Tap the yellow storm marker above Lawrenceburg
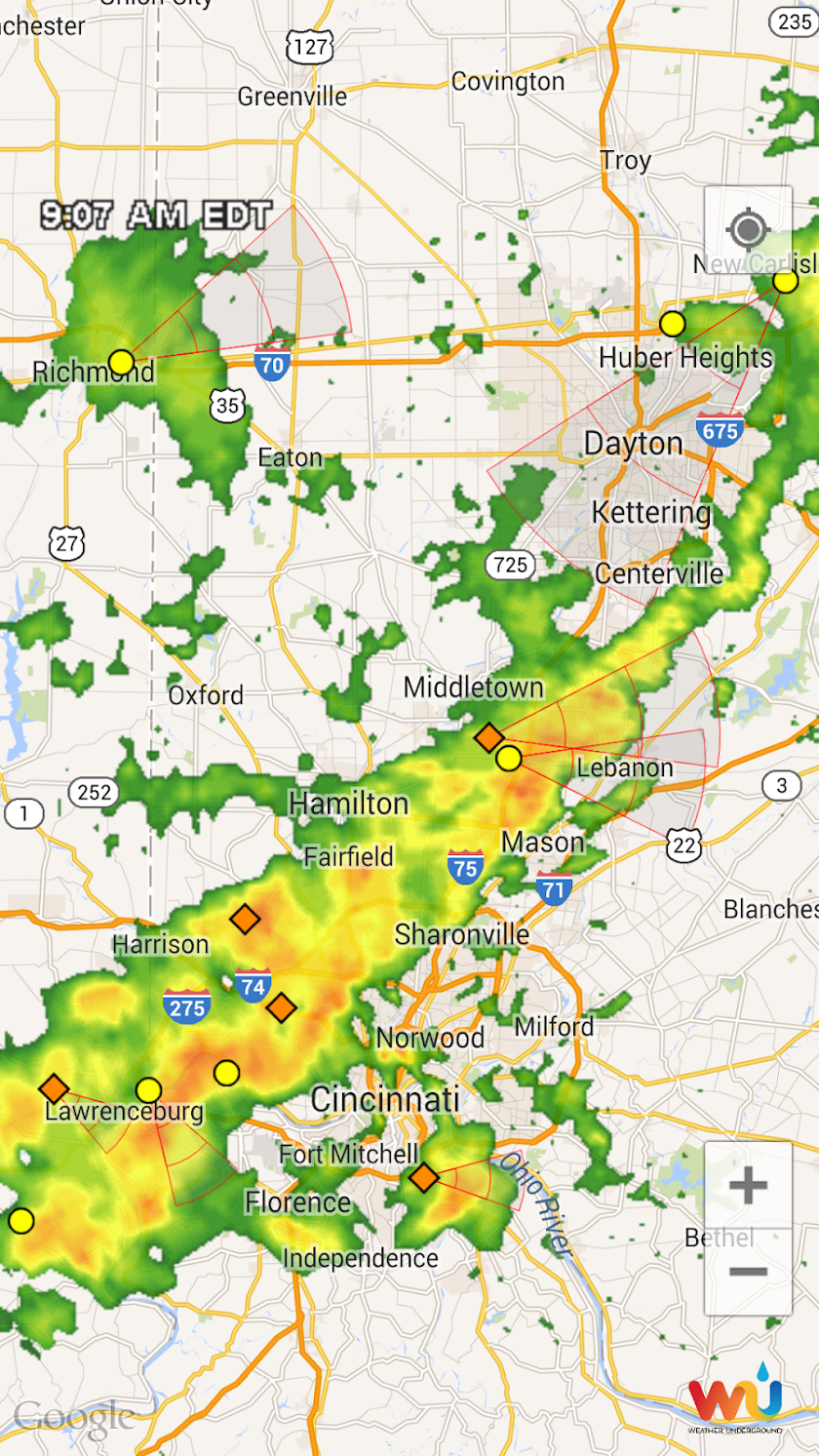Screen dimensions: 819x1456 (x=148, y=1089)
